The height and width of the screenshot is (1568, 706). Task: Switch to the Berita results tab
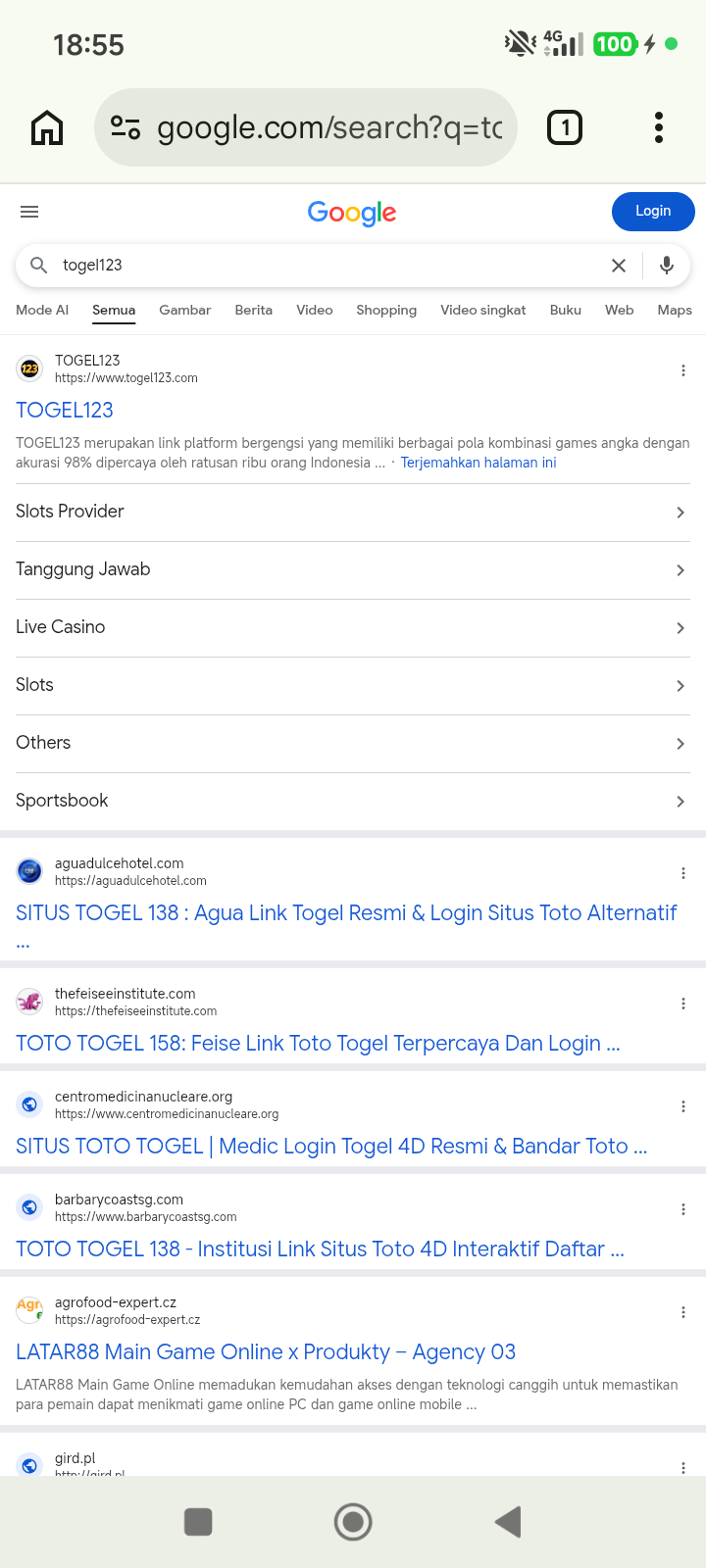click(x=254, y=310)
